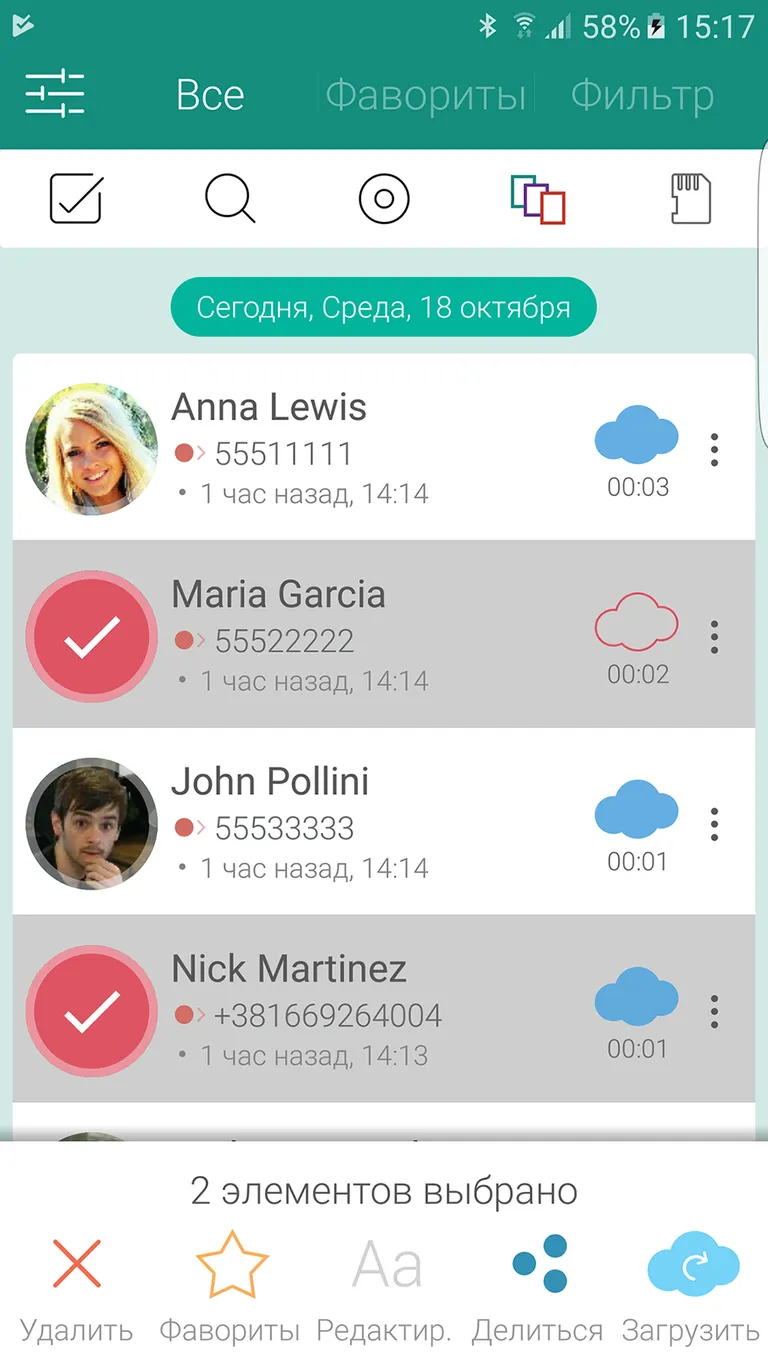Tap the date header Сегодня, Среда, 18 октября

[x=383, y=306]
